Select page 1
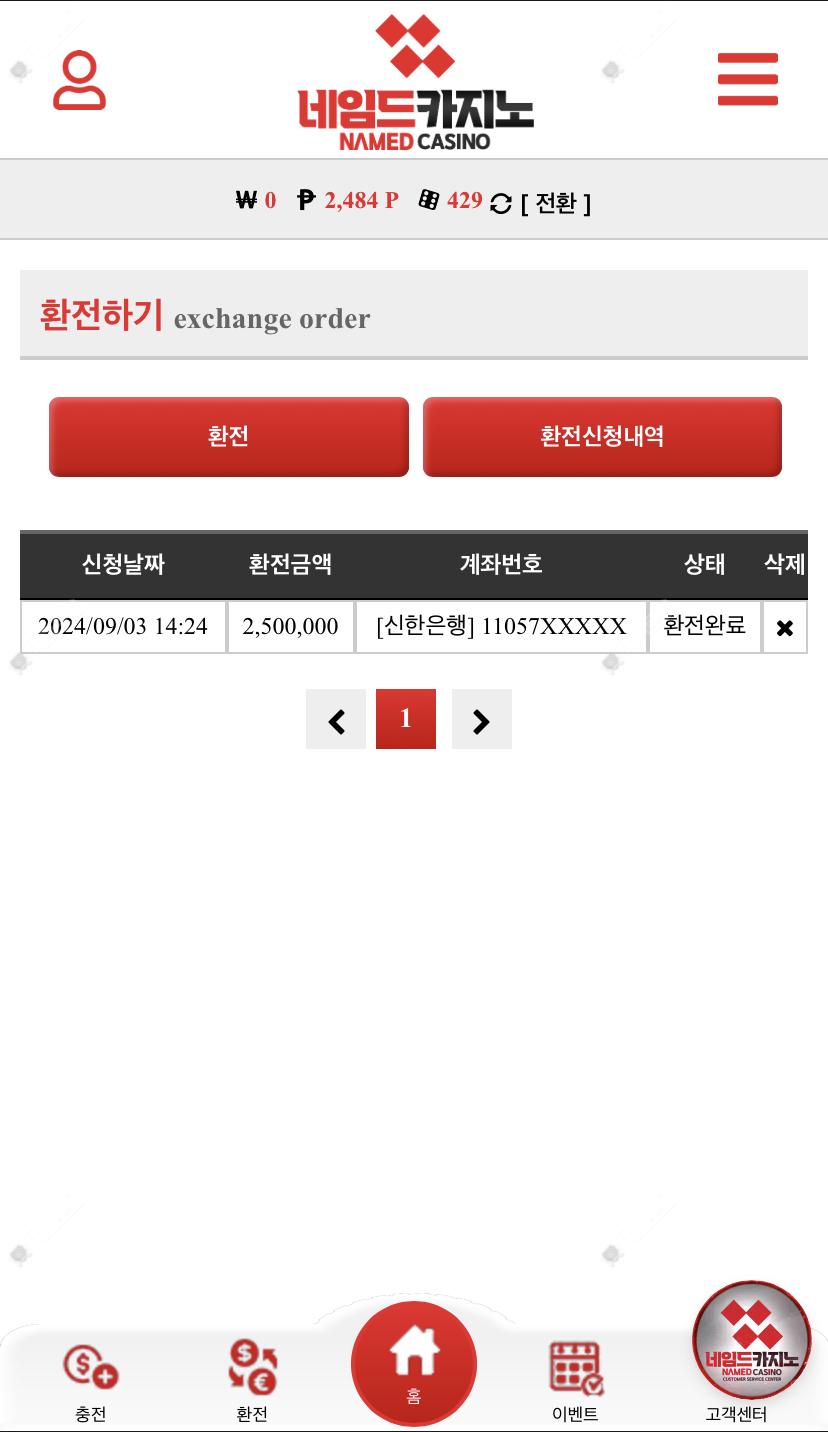828x1432 pixels. (x=406, y=719)
